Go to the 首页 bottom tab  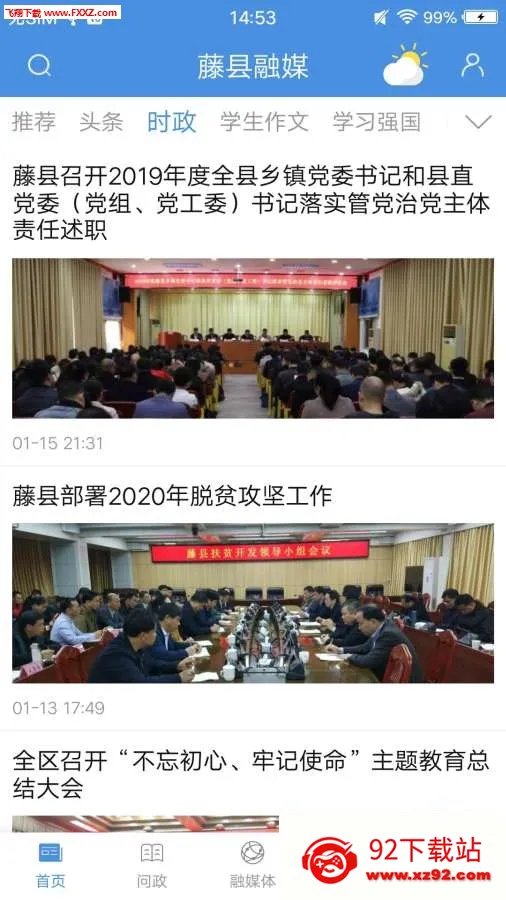coord(50,865)
